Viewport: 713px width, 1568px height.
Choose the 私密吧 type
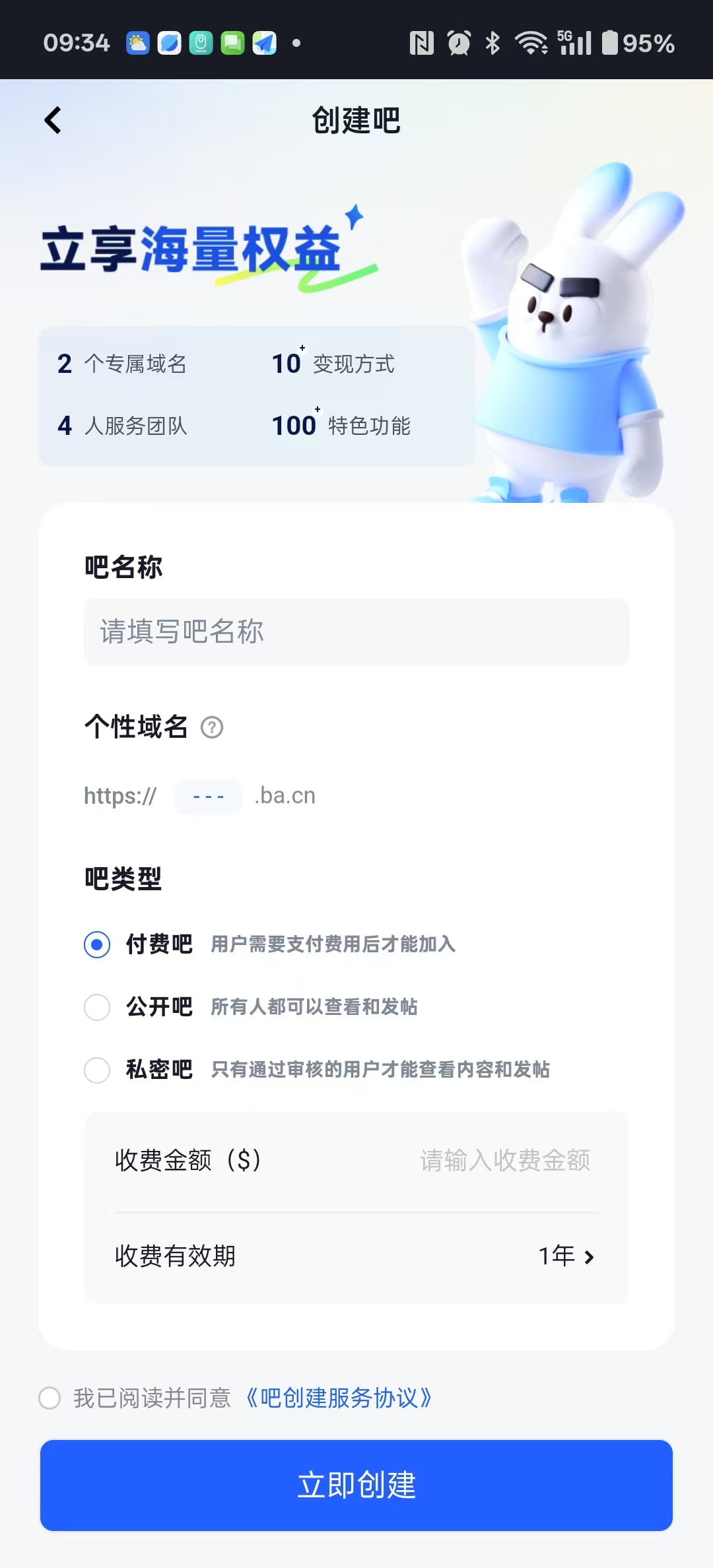[x=97, y=1070]
